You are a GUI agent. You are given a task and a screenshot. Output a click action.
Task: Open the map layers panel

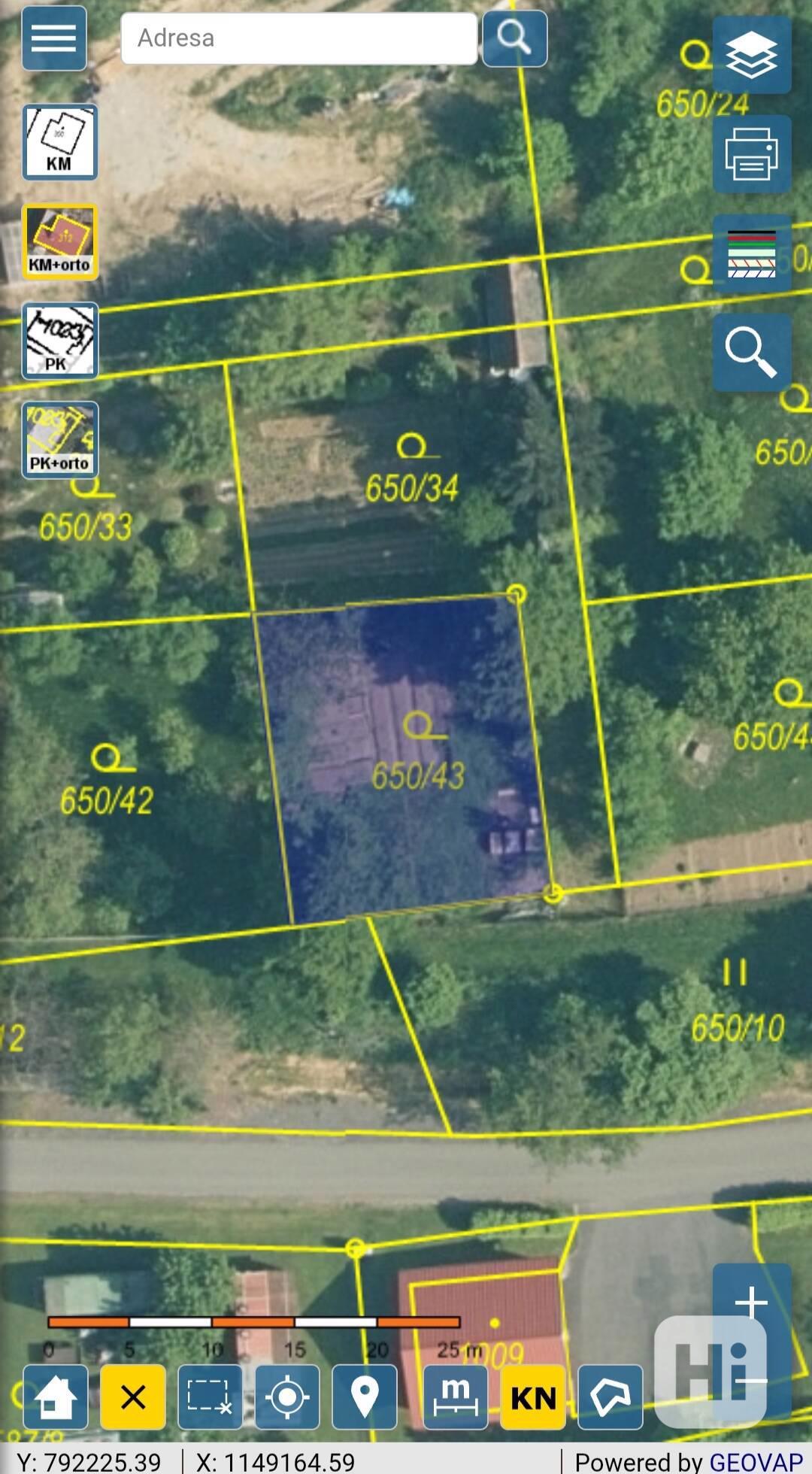pyautogui.click(x=751, y=56)
